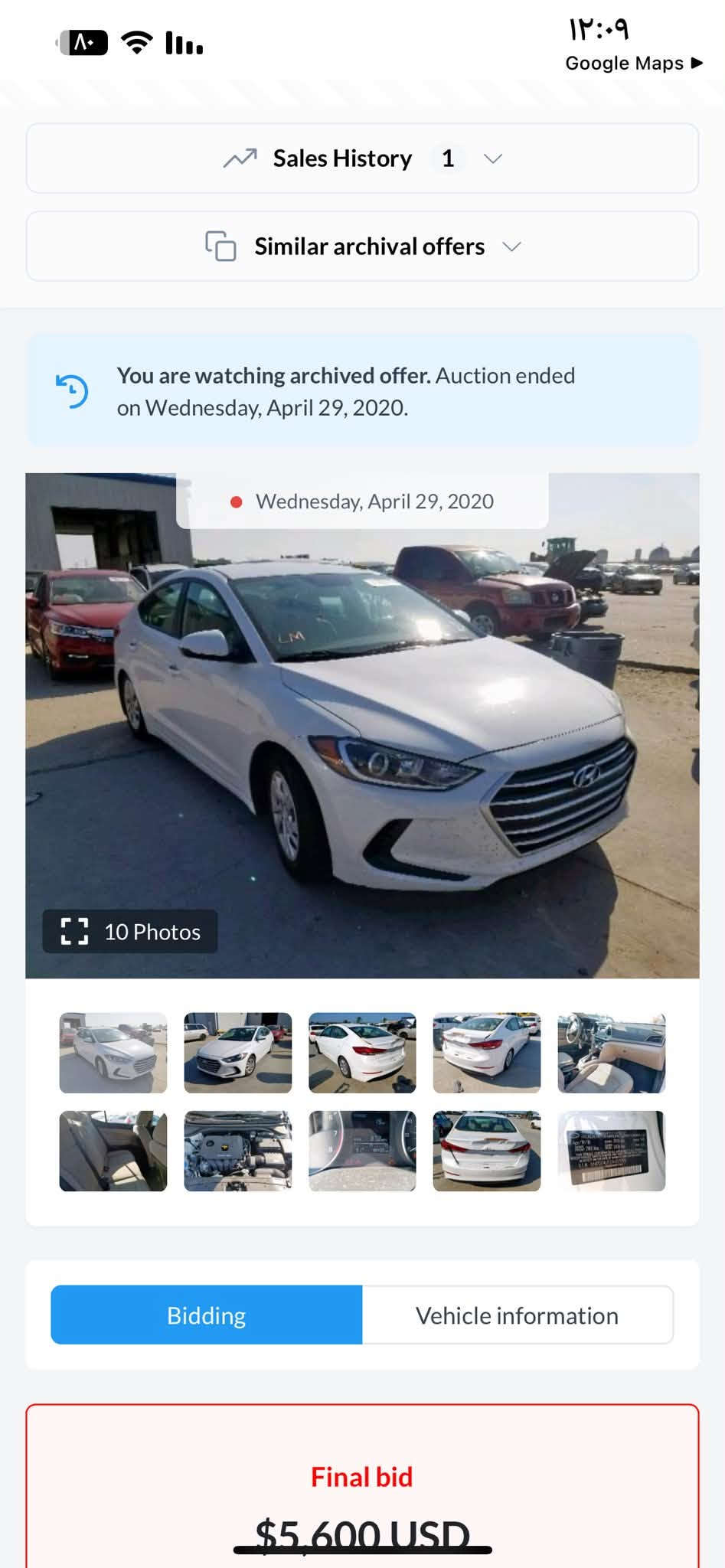The width and height of the screenshot is (725, 1568).
Task: Expand Similar archival offers
Action: coord(362,247)
